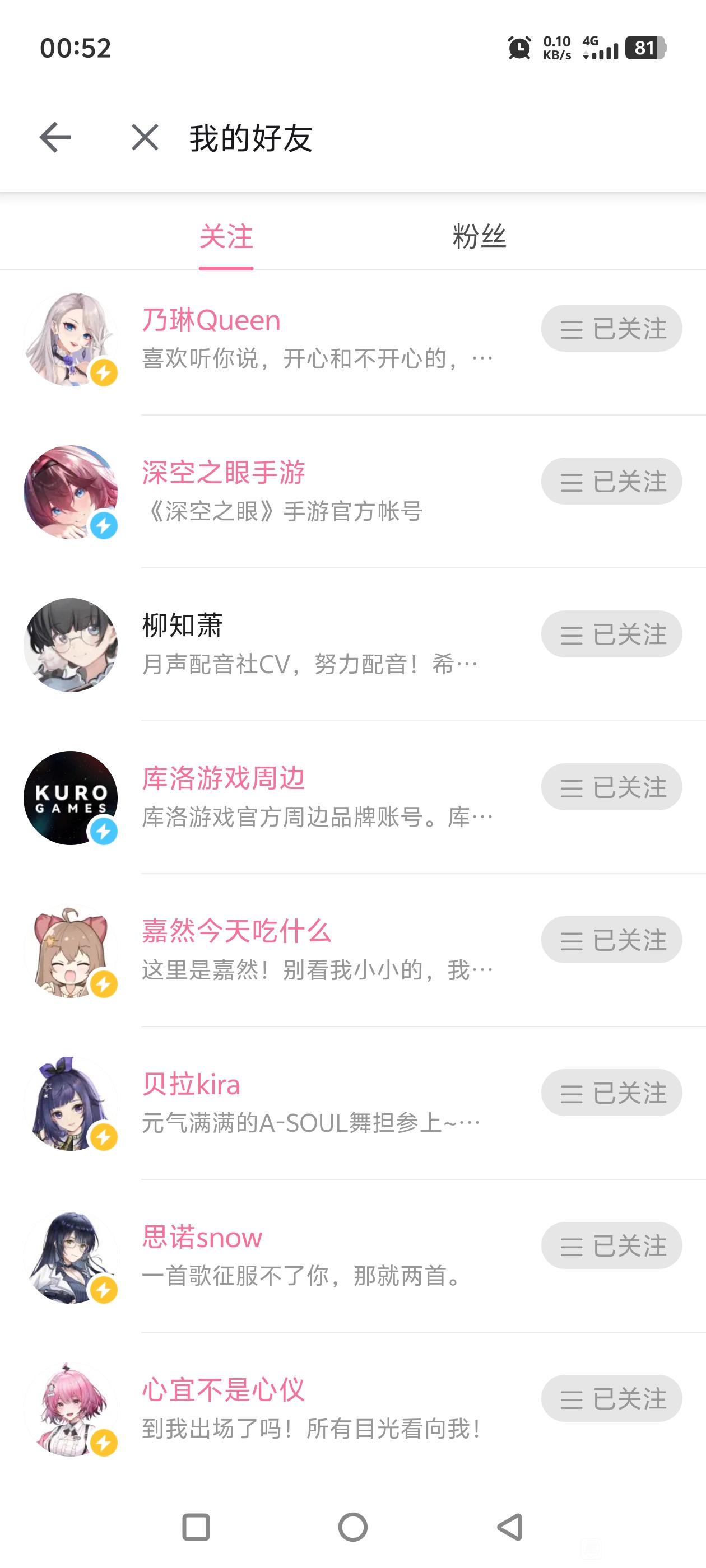Select the 关注 tab
The image size is (706, 1568).
tap(226, 236)
